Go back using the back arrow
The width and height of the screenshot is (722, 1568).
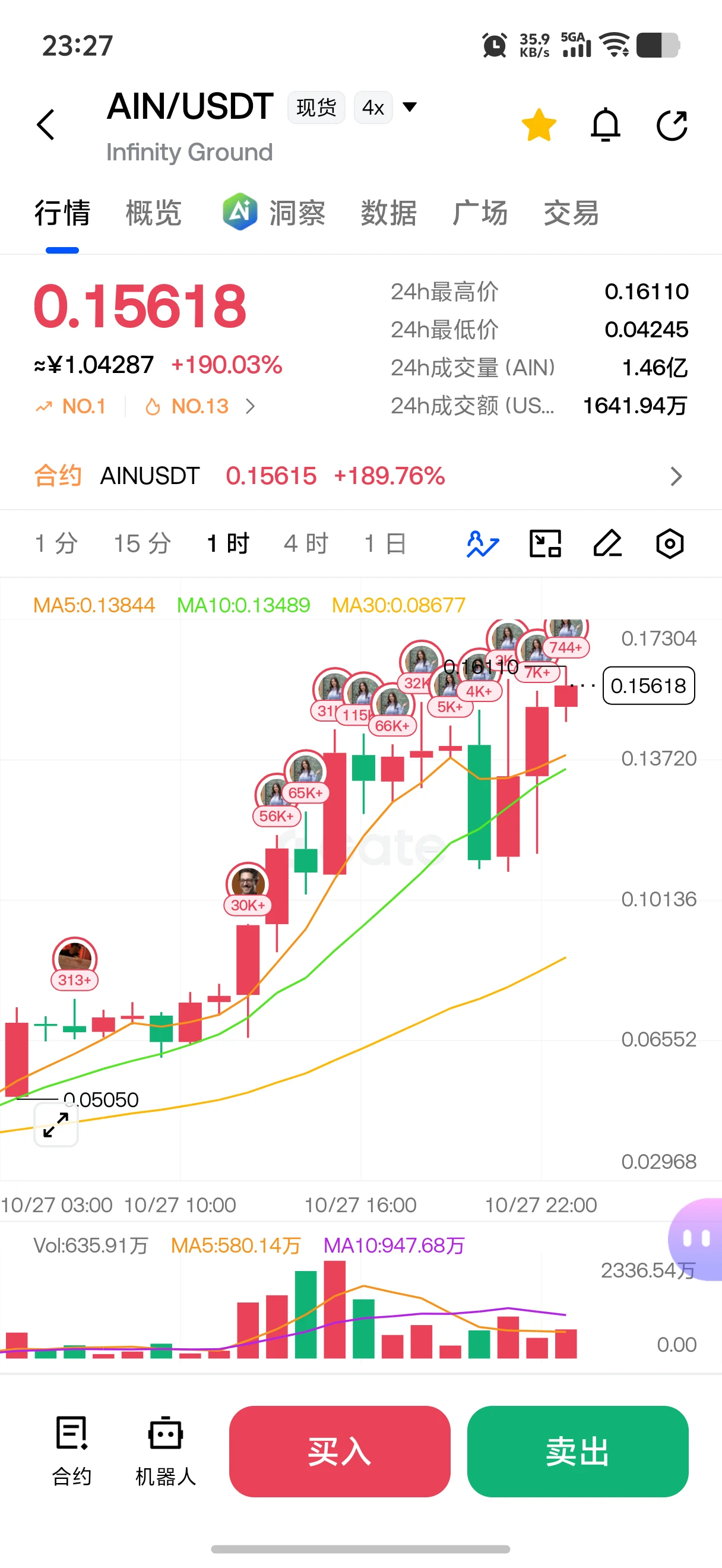[46, 125]
